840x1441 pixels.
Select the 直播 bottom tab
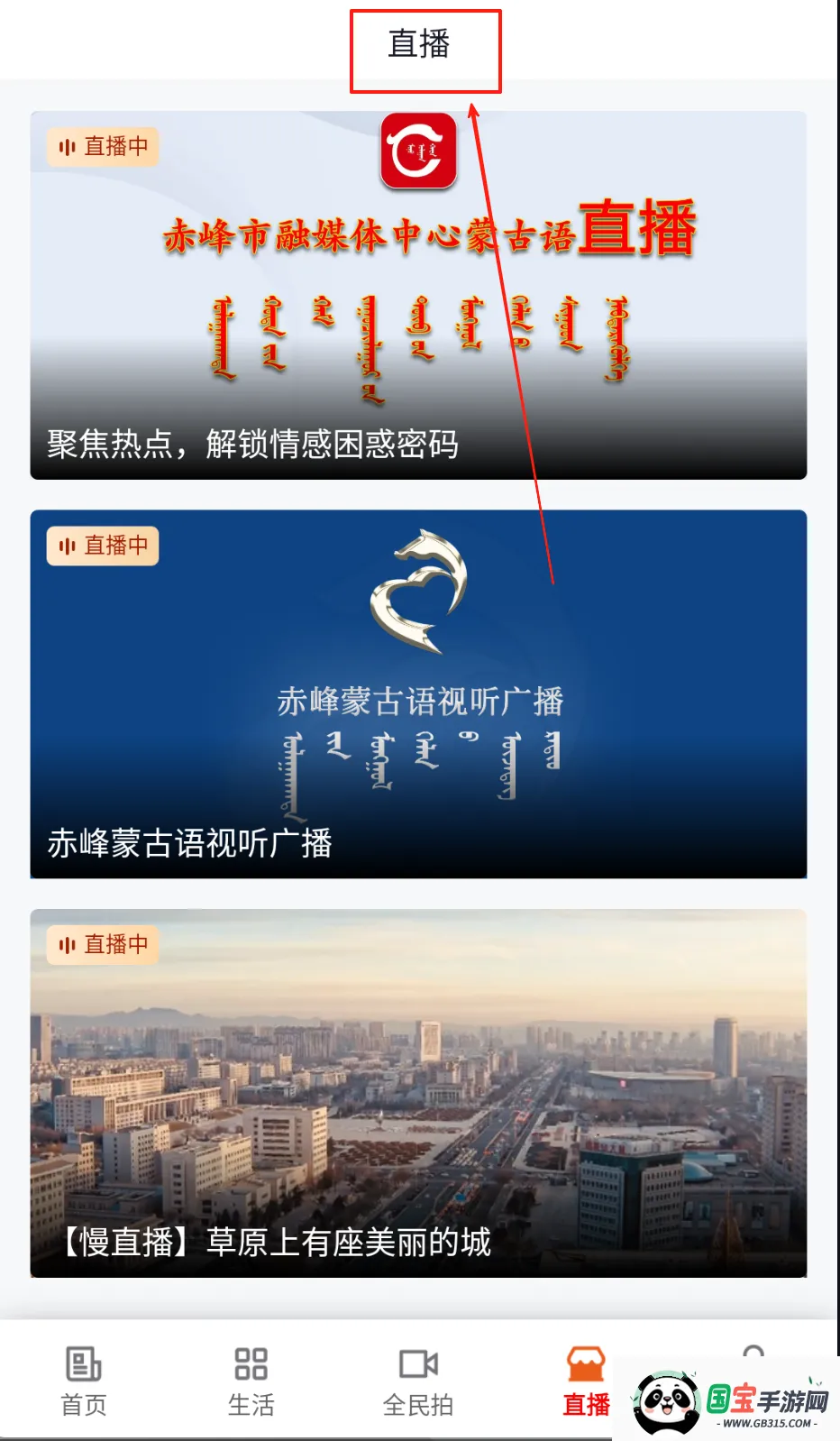[585, 1381]
